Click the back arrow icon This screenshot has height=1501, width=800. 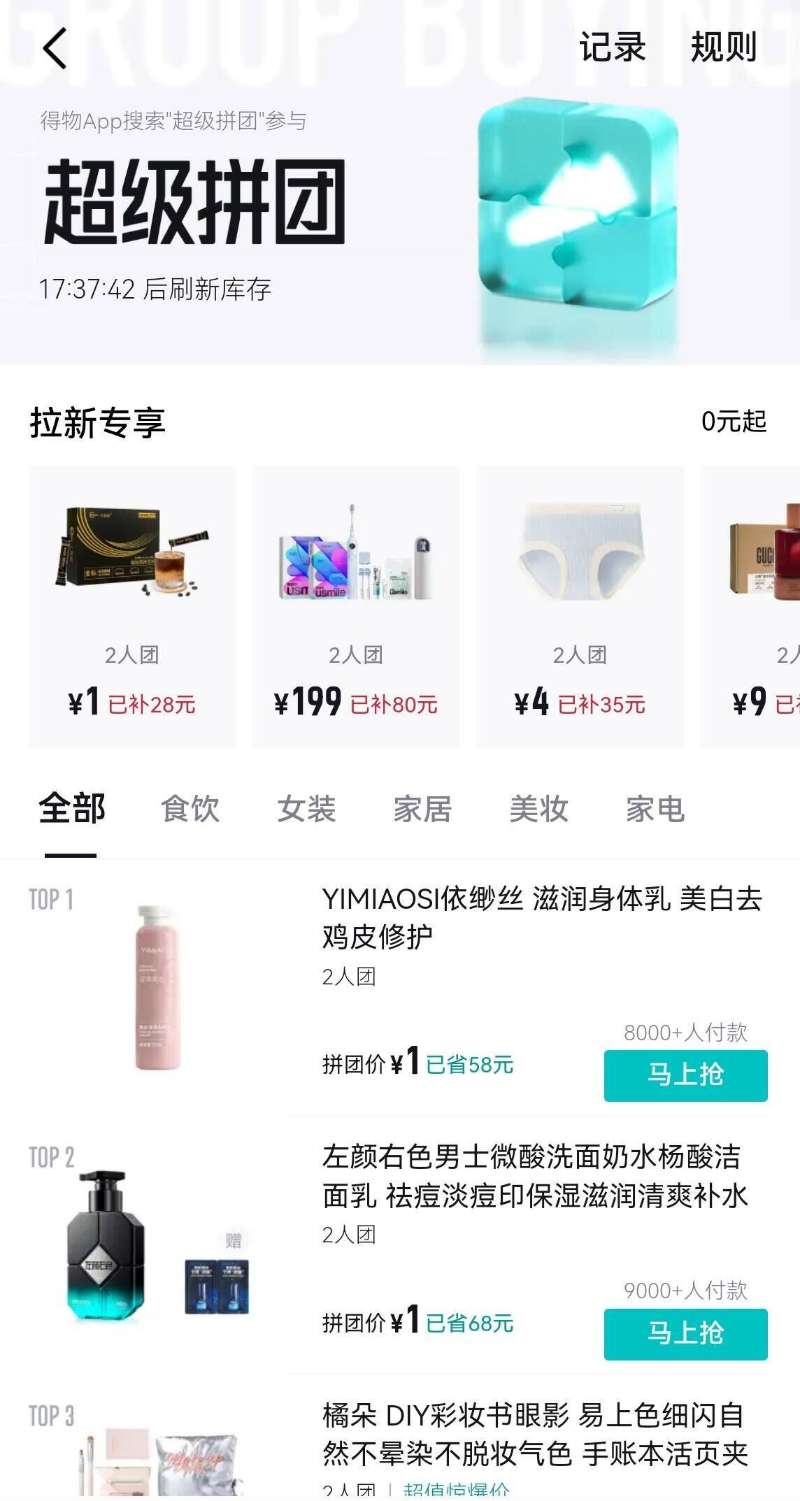point(52,47)
